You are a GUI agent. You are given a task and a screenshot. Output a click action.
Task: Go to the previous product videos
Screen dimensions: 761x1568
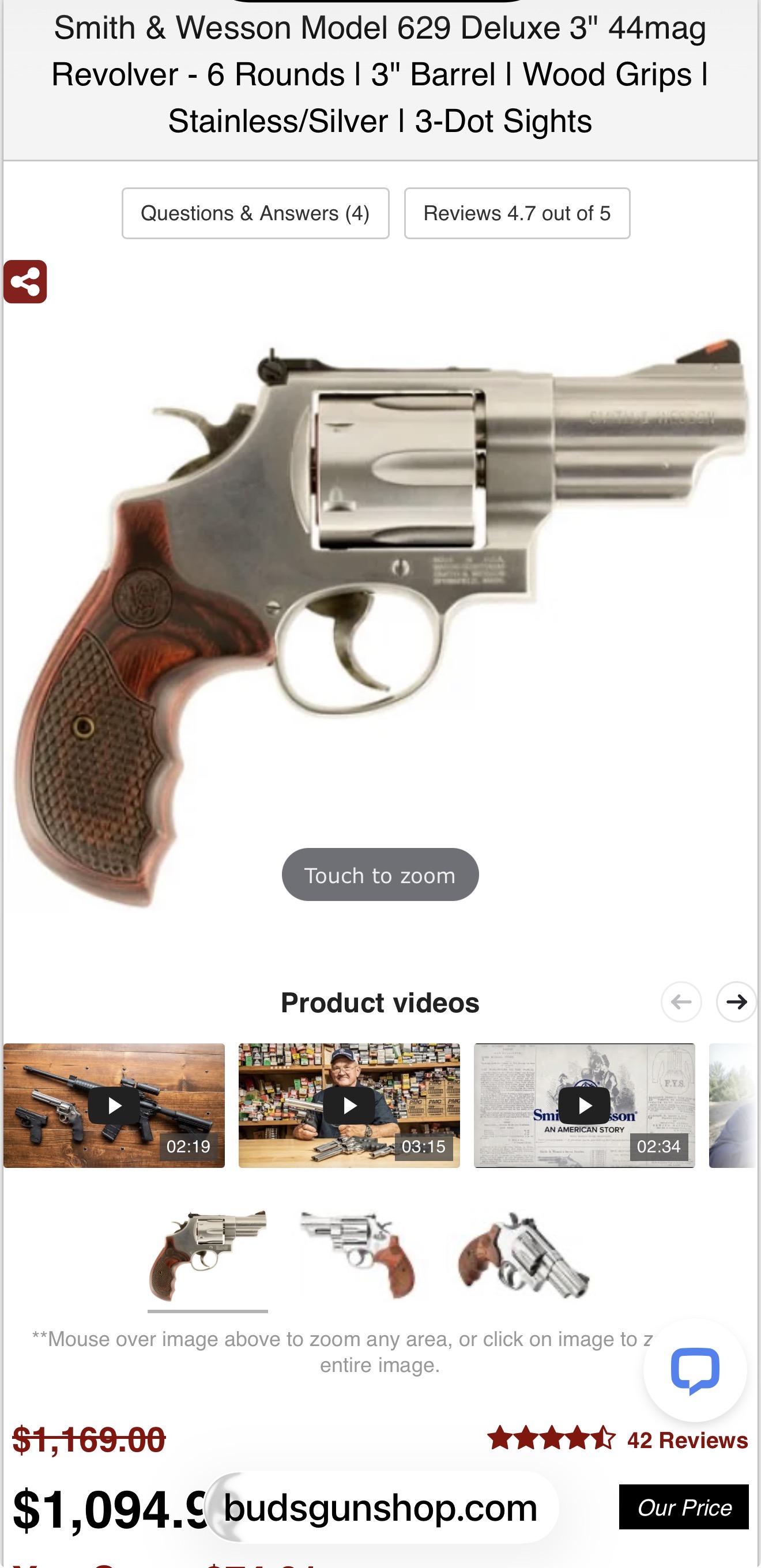click(681, 1002)
